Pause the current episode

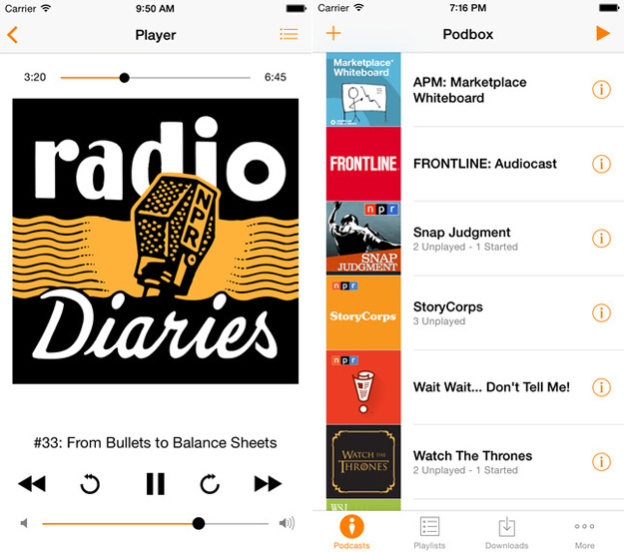155,484
